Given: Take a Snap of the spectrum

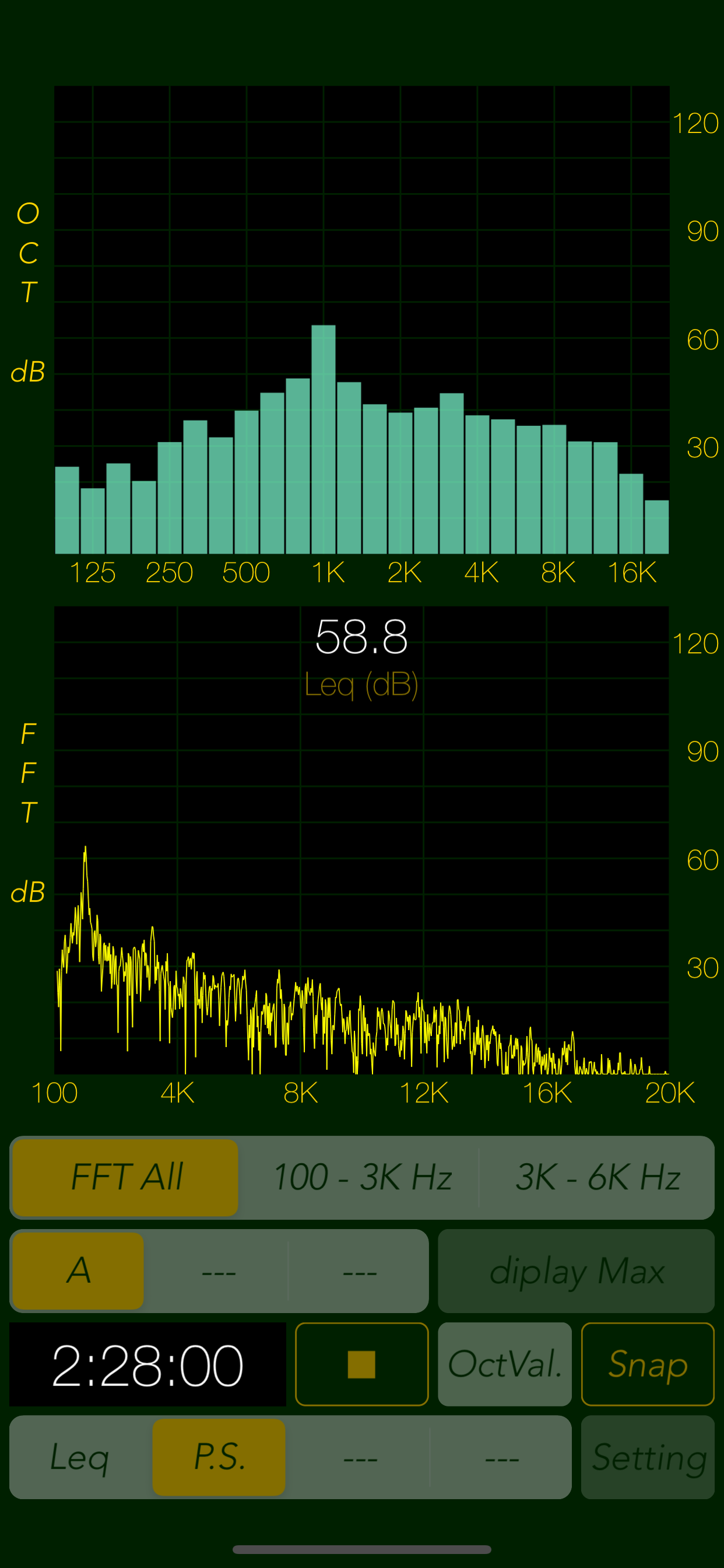Looking at the screenshot, I should [647, 1364].
